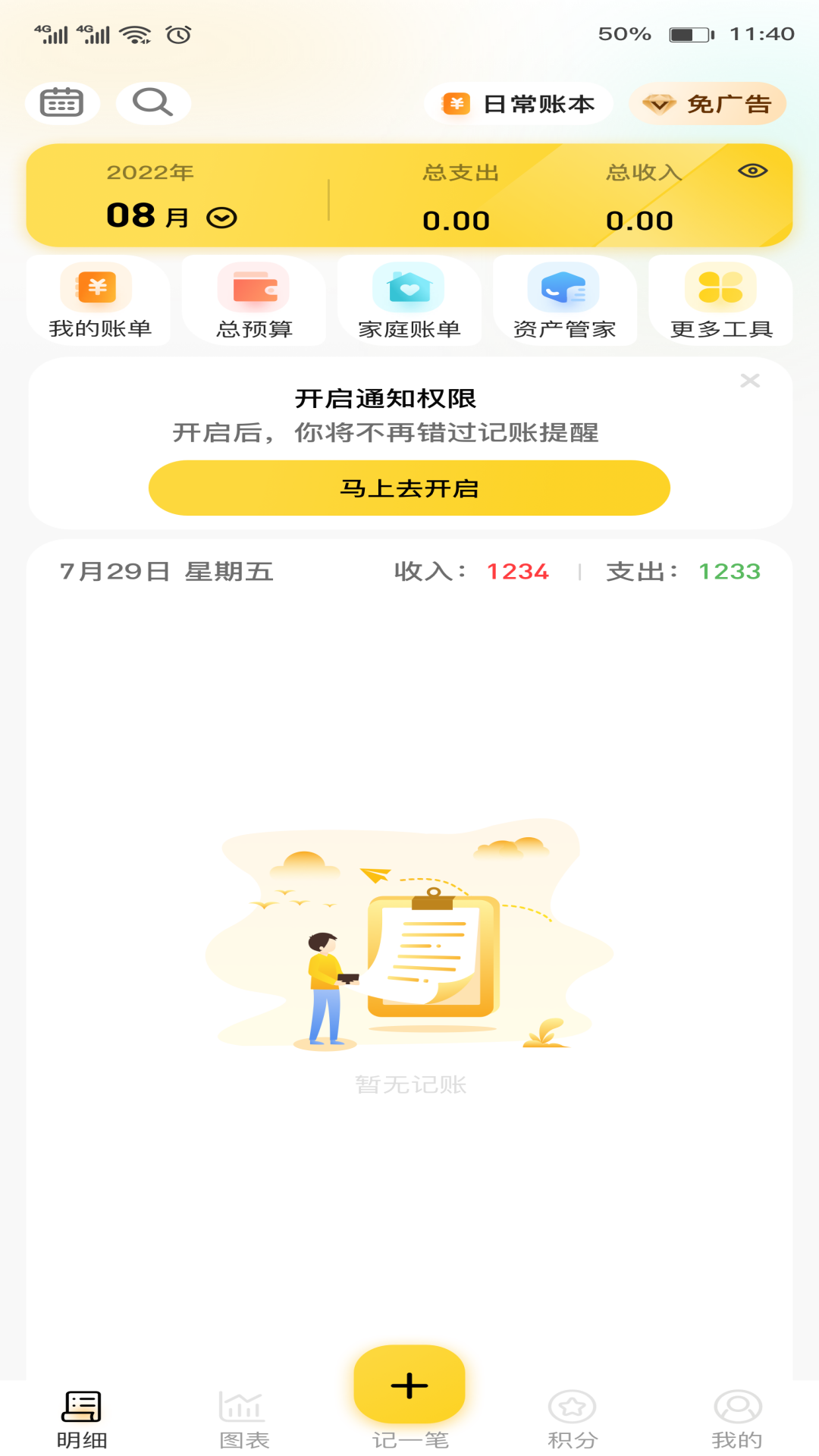Open 更多工具 for more tools

(720, 300)
